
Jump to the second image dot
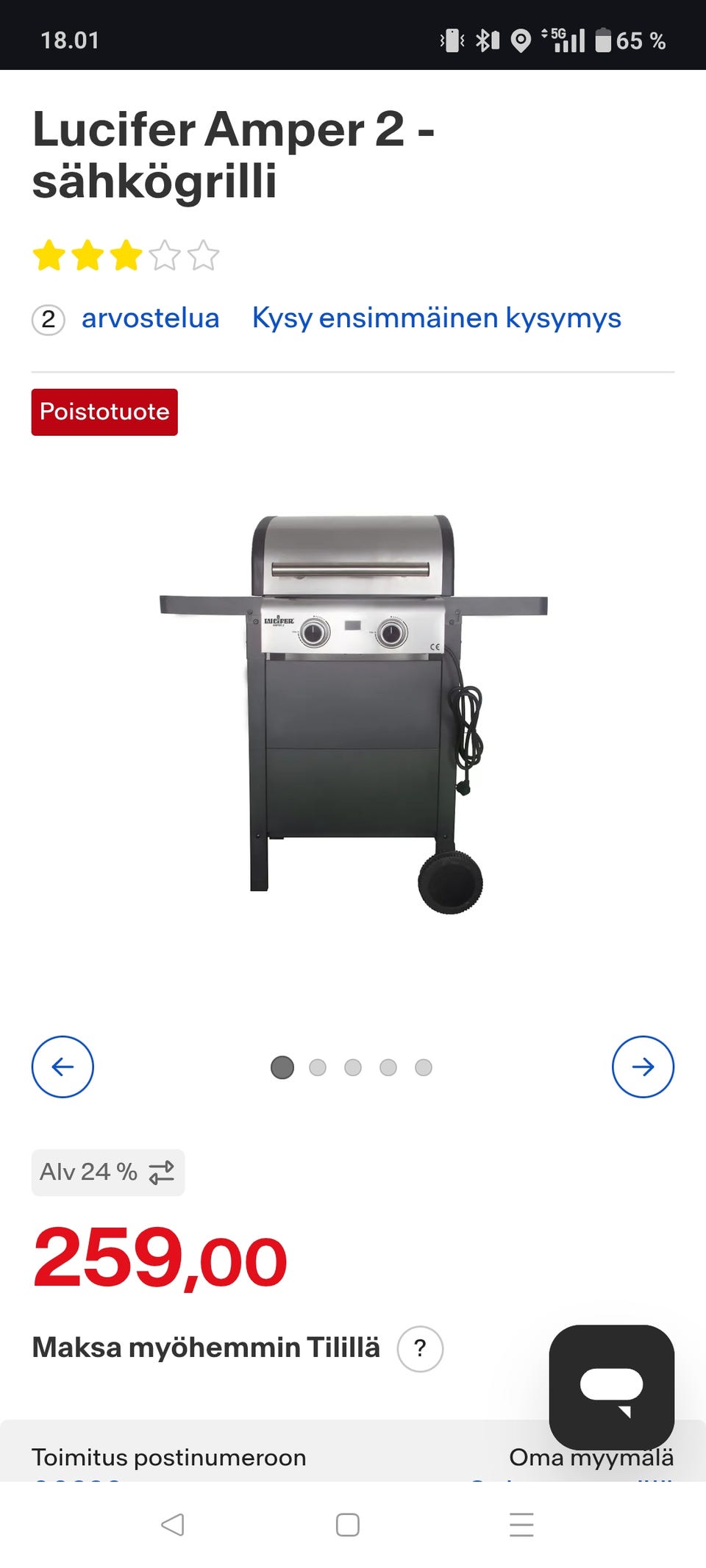[318, 1067]
